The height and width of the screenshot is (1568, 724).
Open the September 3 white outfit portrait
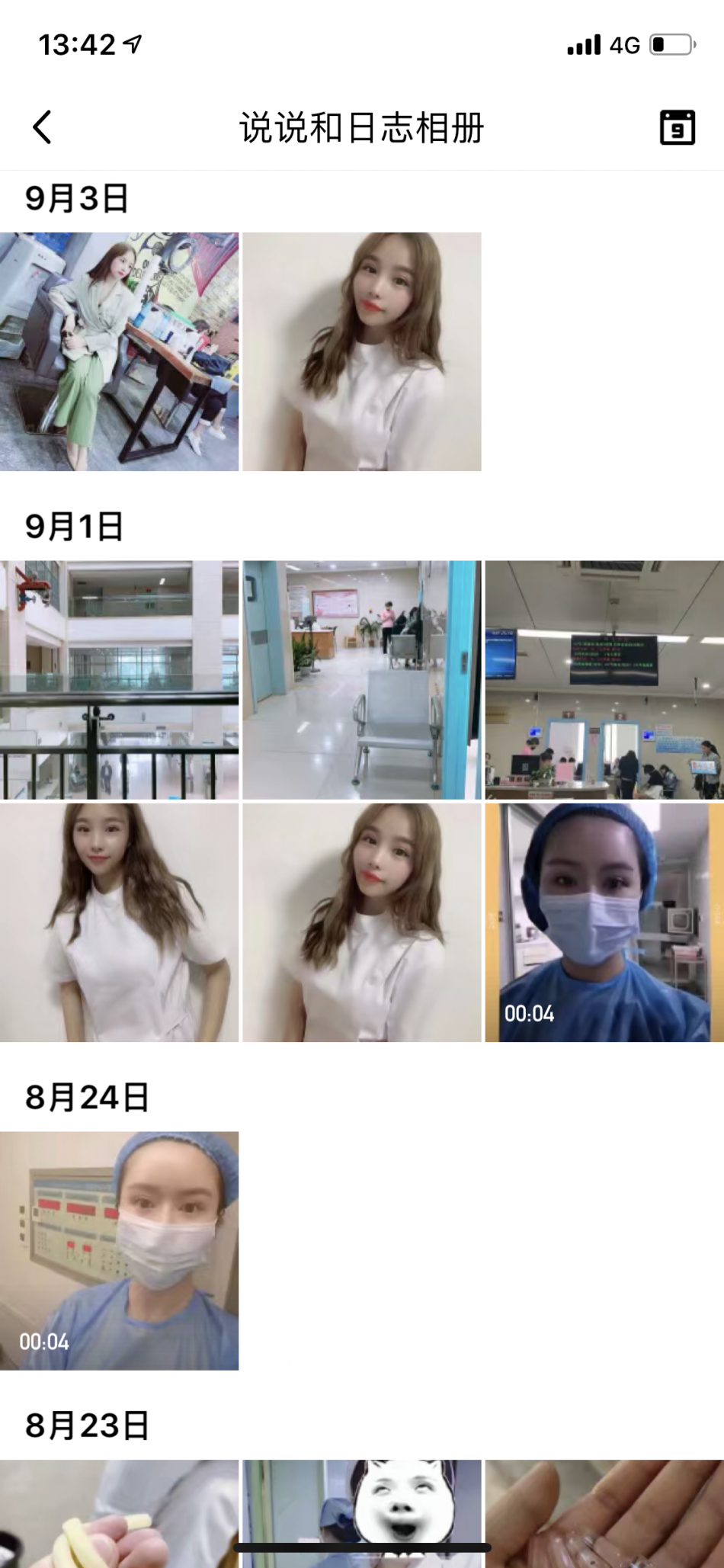click(x=362, y=351)
